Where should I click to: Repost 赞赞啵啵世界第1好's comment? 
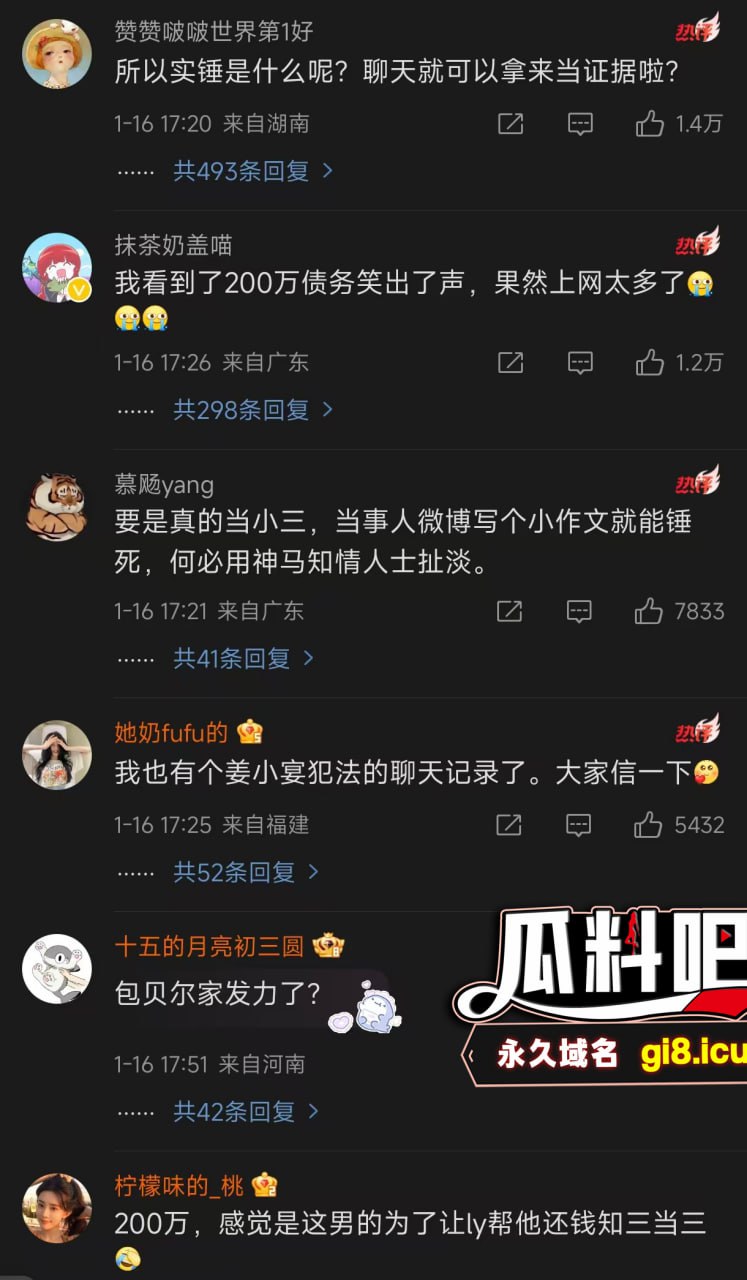(x=510, y=124)
